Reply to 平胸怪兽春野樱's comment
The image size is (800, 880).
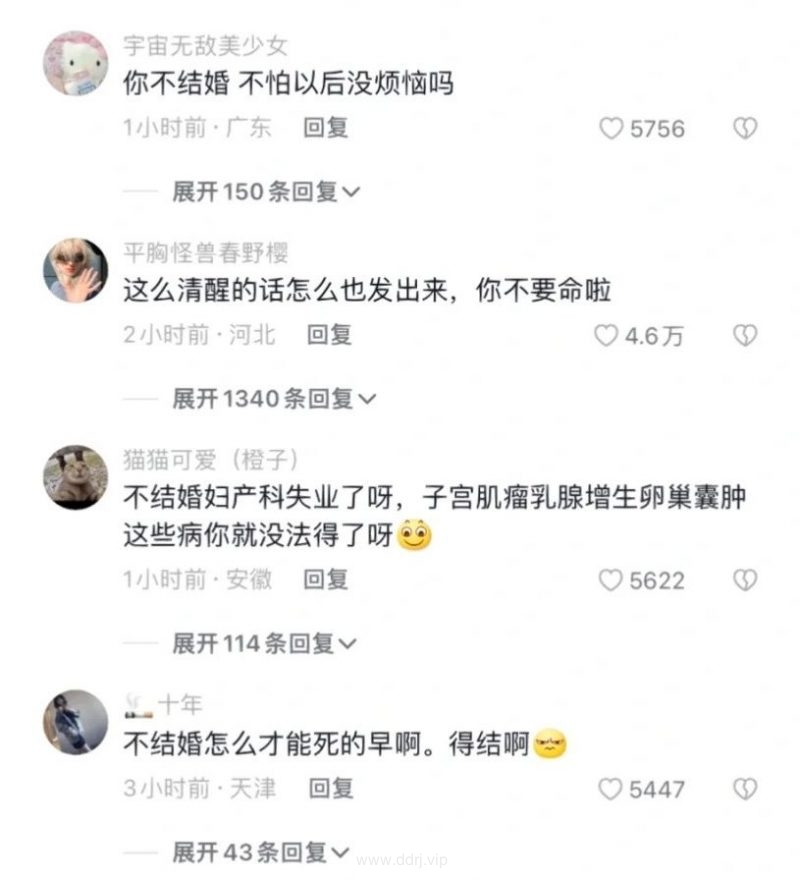click(x=329, y=335)
